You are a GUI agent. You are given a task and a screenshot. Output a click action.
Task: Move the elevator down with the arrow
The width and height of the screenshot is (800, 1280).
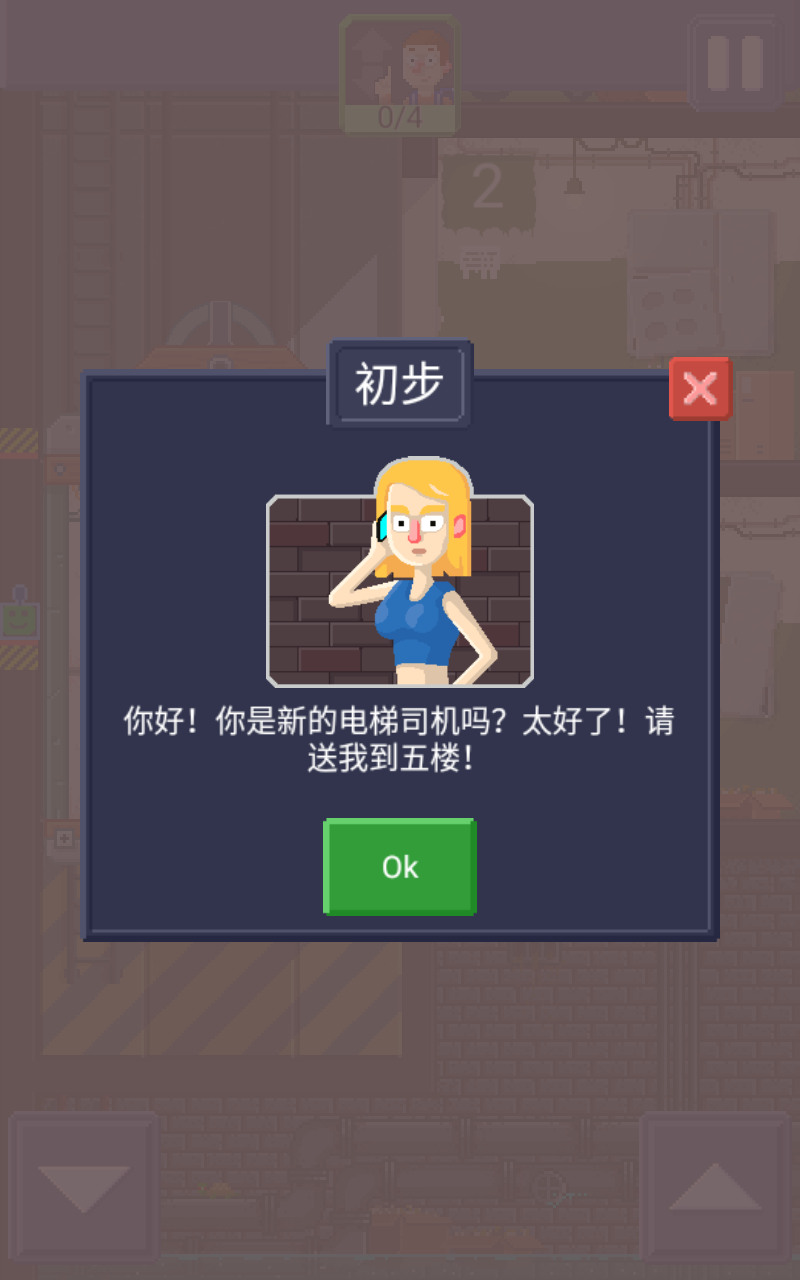pyautogui.click(x=84, y=1186)
